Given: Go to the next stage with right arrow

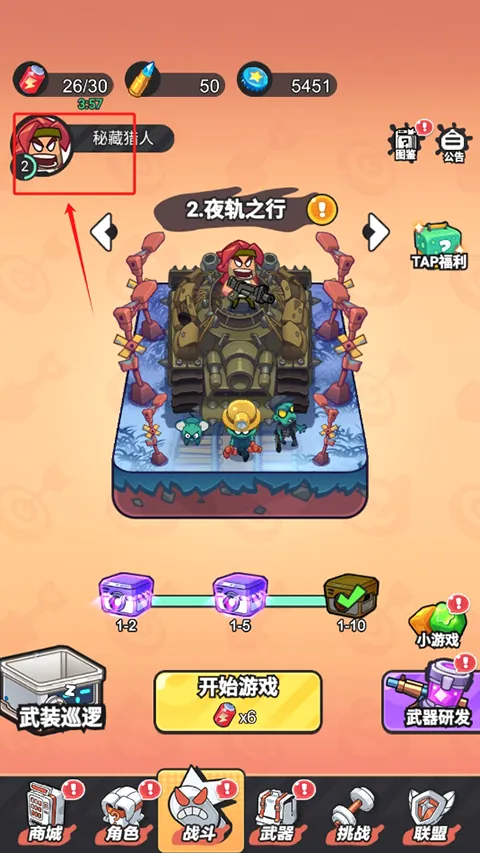Looking at the screenshot, I should click(x=376, y=232).
